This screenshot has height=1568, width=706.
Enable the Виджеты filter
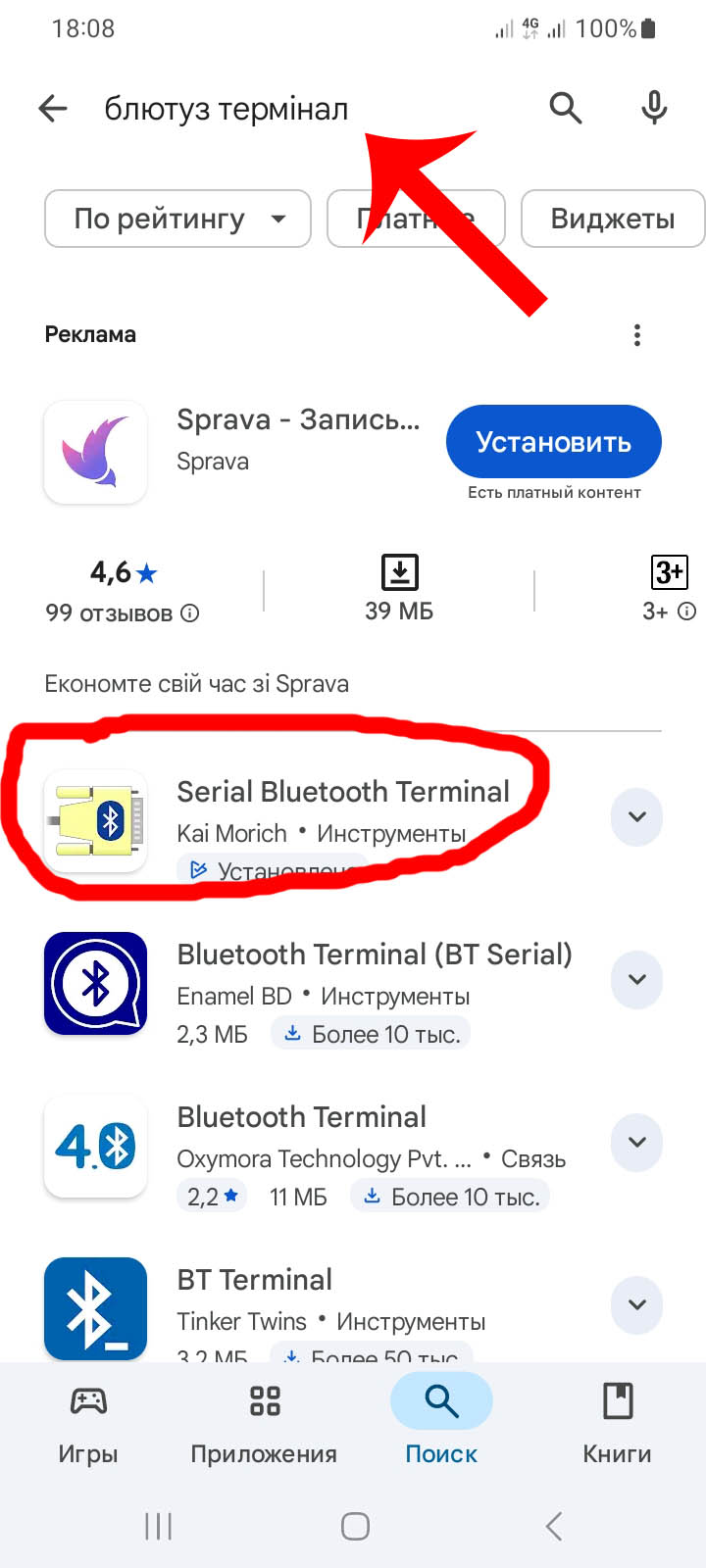coord(612,219)
